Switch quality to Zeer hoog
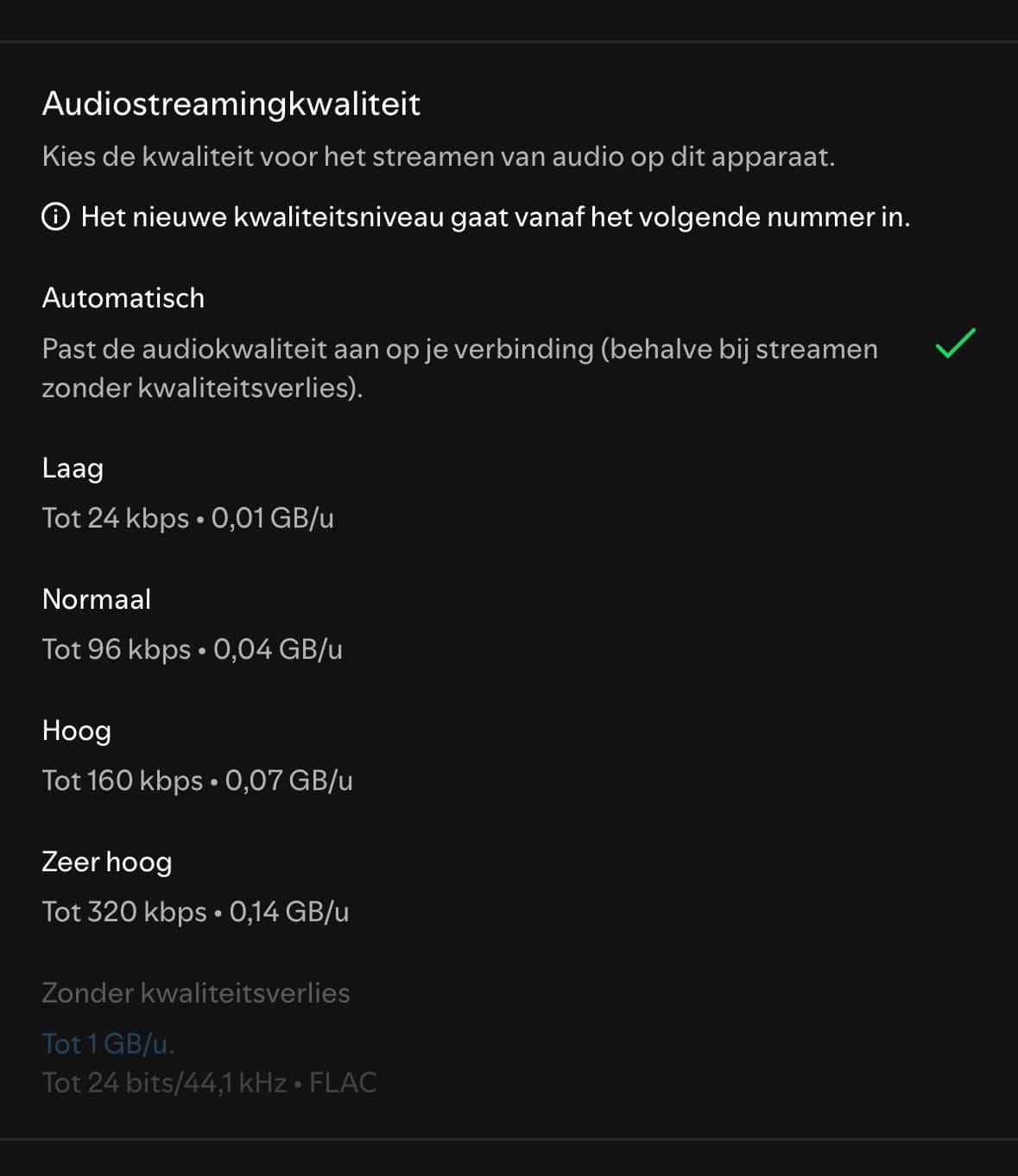The image size is (1018, 1176). pos(509,887)
